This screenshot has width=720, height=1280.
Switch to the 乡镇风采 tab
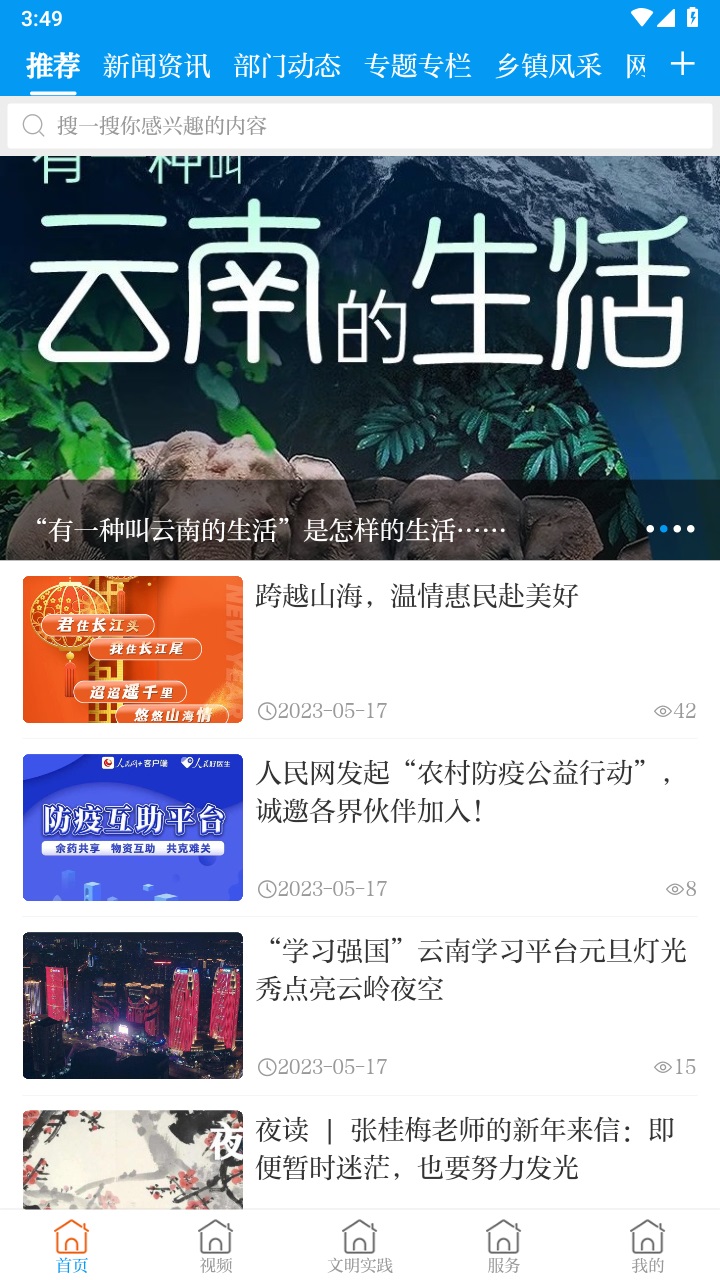550,63
